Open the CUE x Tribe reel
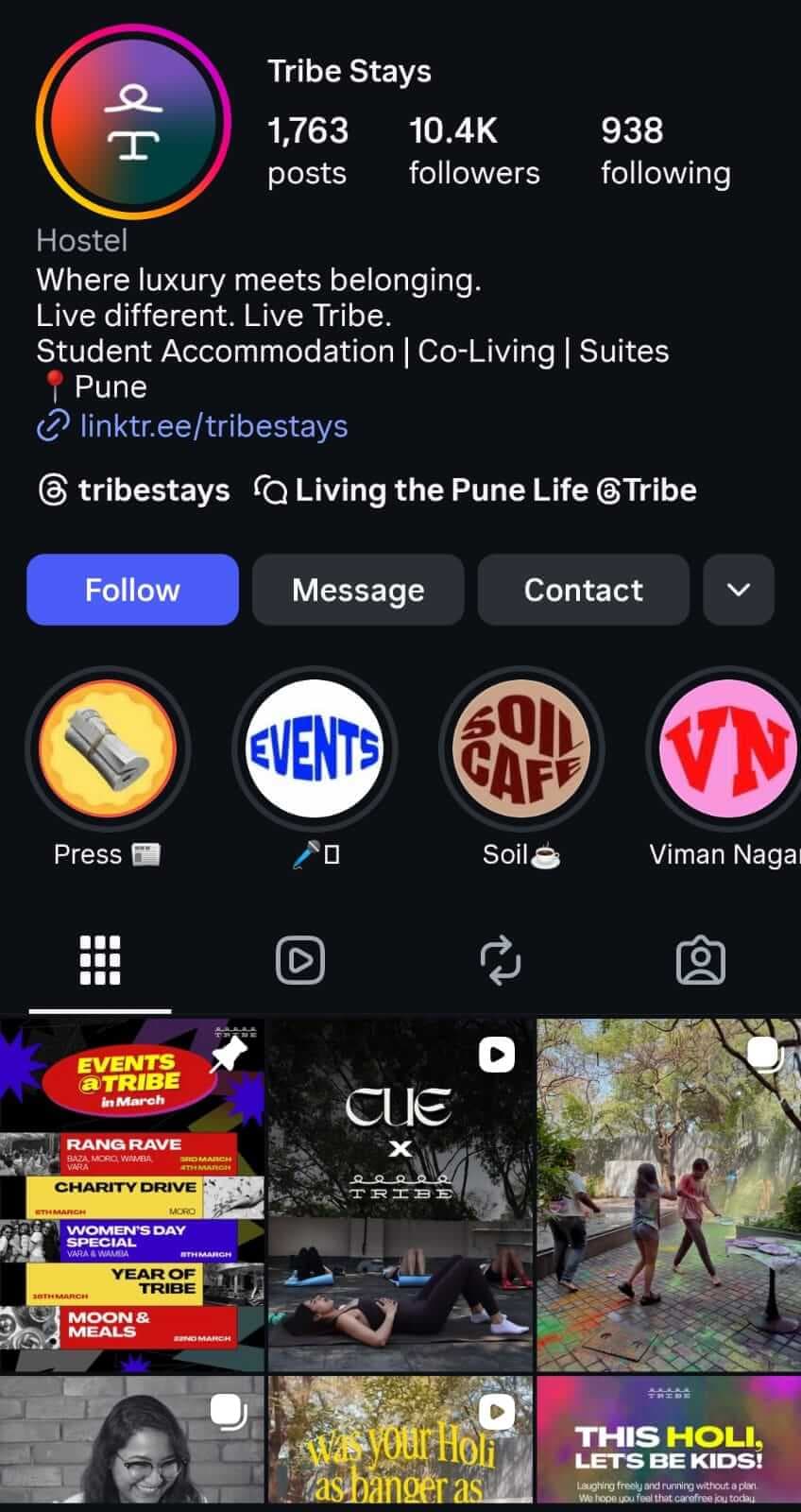Viewport: 801px width, 1512px height. [400, 1194]
